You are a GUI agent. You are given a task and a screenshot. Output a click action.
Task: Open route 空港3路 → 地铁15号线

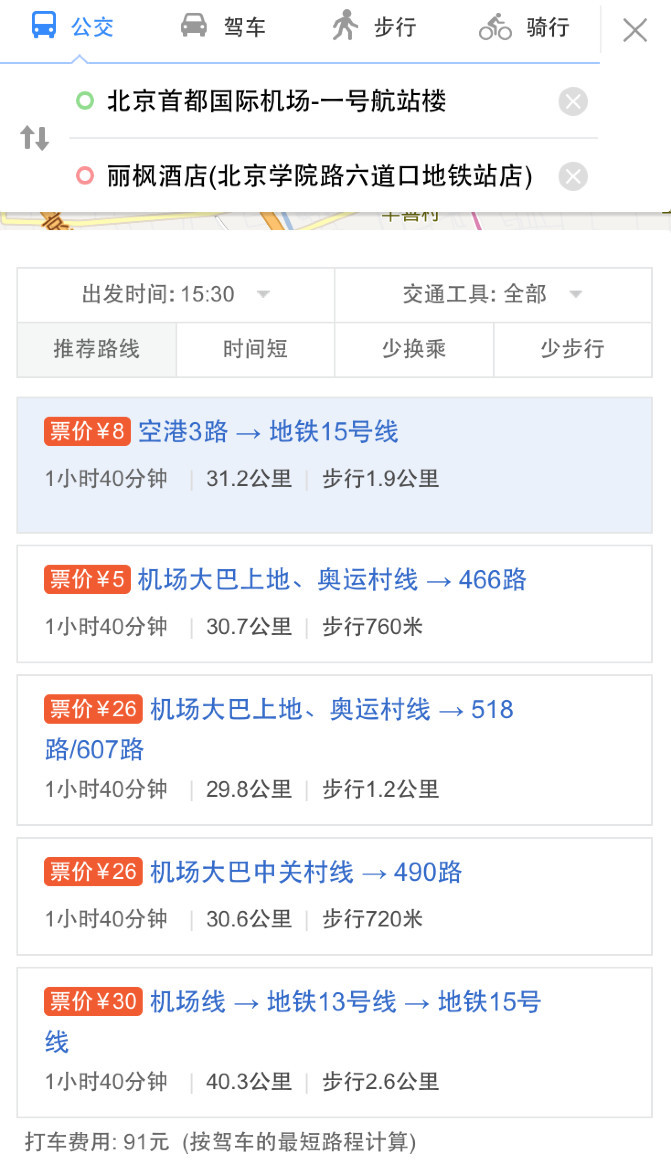point(334,465)
